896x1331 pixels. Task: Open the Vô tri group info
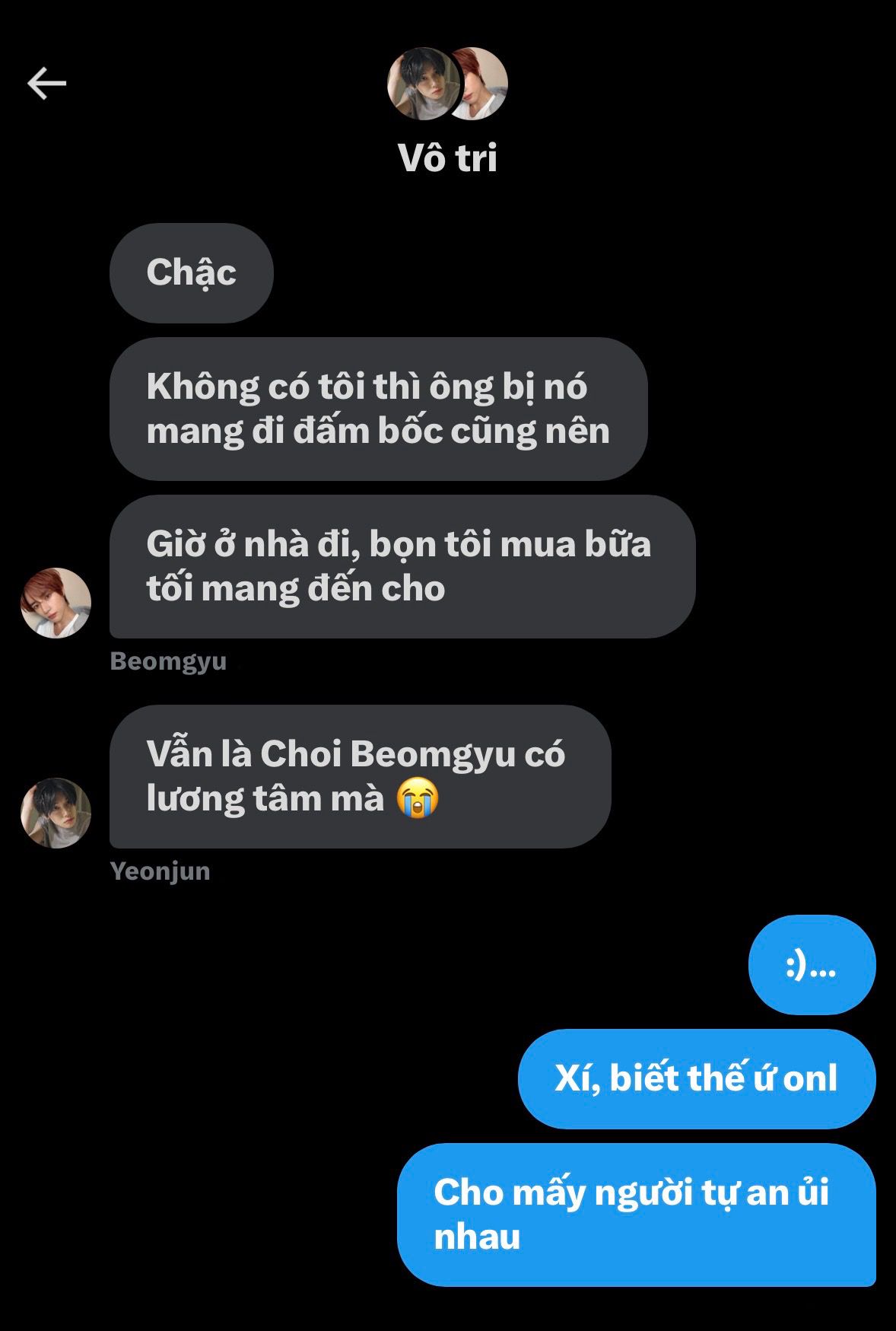pos(447,158)
